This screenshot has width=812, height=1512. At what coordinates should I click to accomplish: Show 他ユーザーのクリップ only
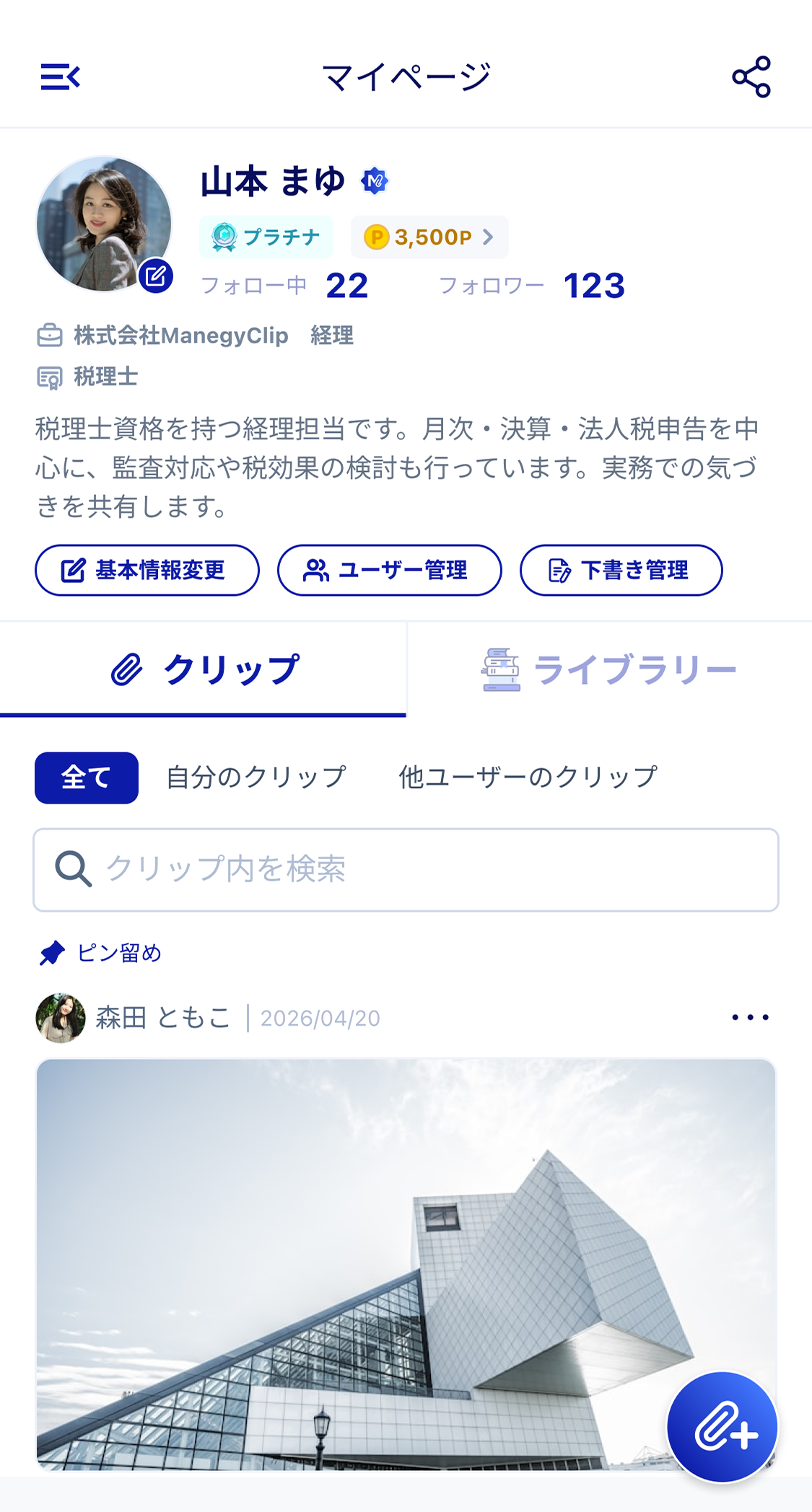(x=528, y=778)
